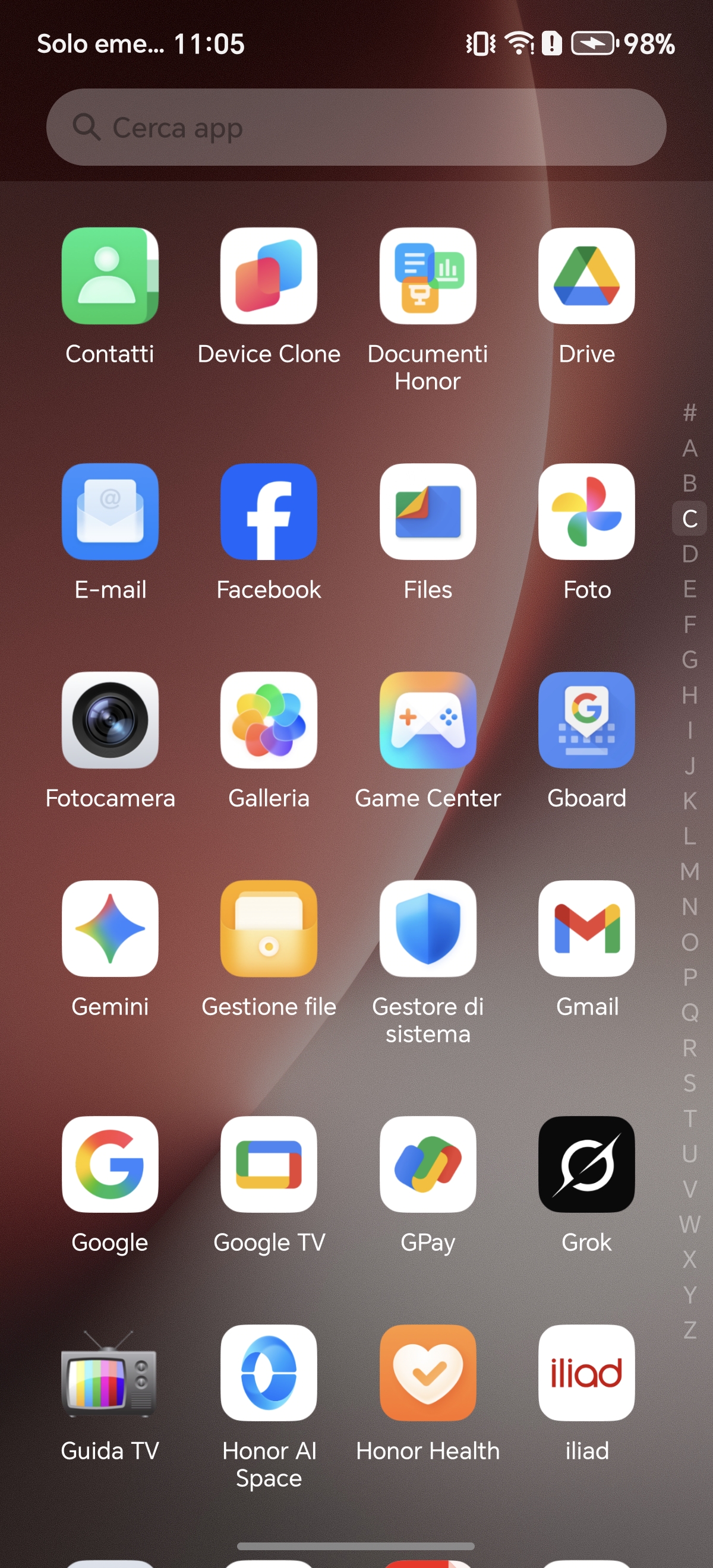
Task: Open the Galleria app
Action: pyautogui.click(x=269, y=720)
